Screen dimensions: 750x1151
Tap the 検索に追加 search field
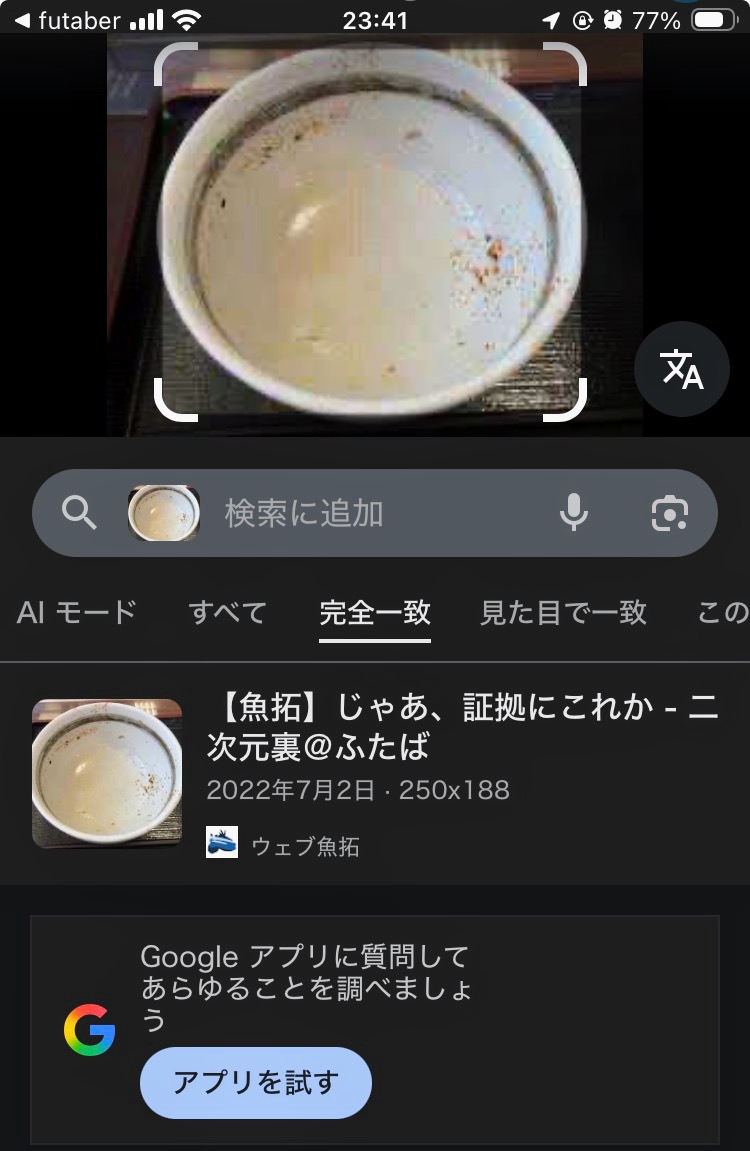370,514
